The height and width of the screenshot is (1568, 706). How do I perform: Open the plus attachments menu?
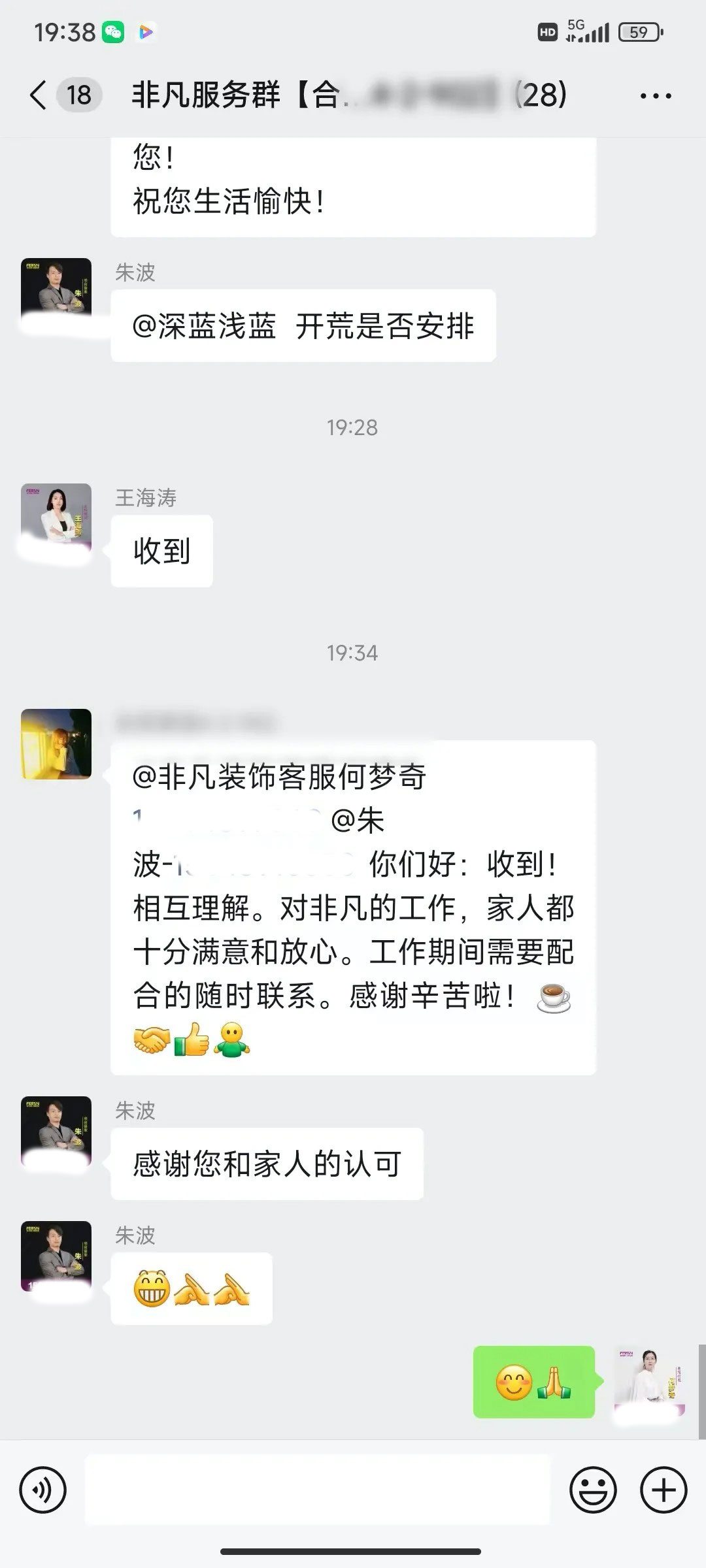coord(664,1490)
